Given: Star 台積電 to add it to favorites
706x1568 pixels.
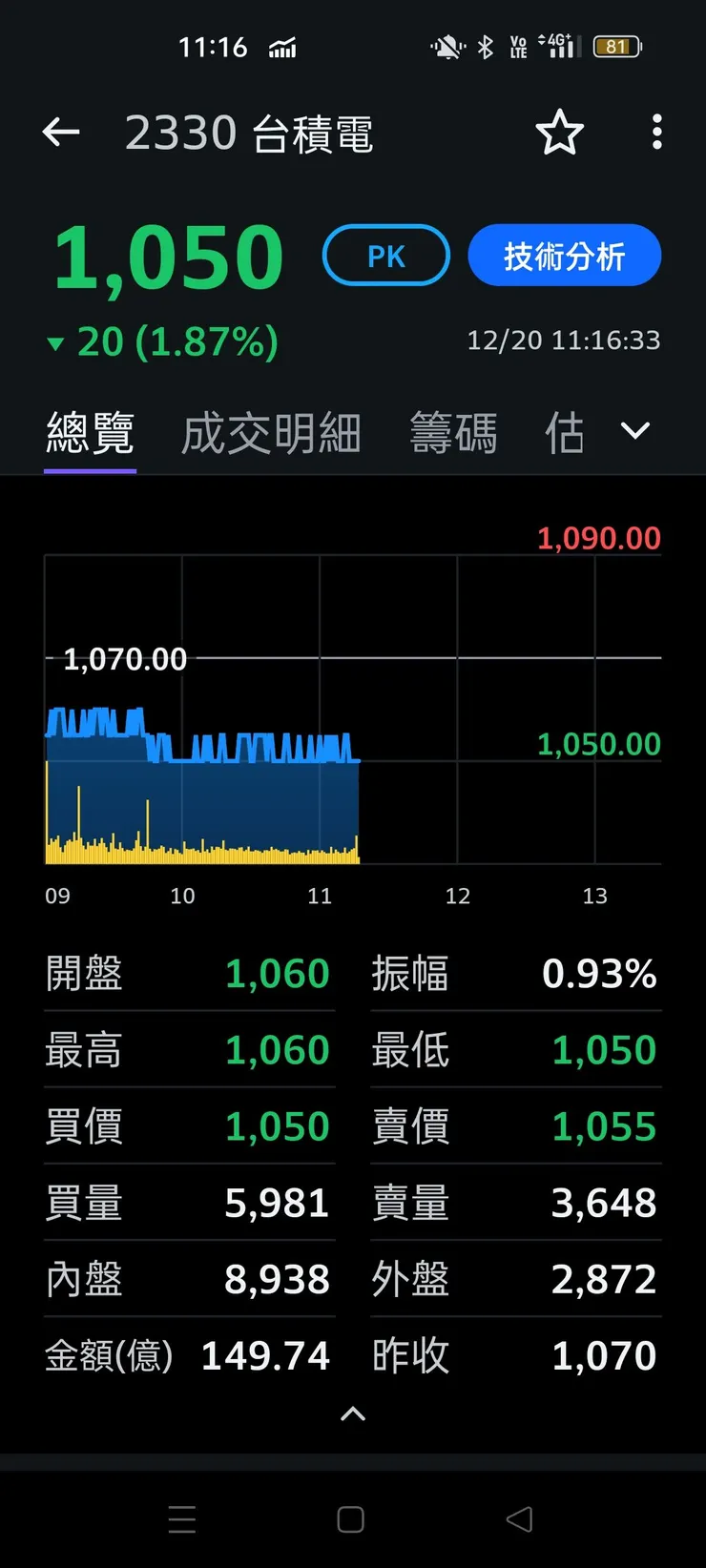Looking at the screenshot, I should pos(560,134).
